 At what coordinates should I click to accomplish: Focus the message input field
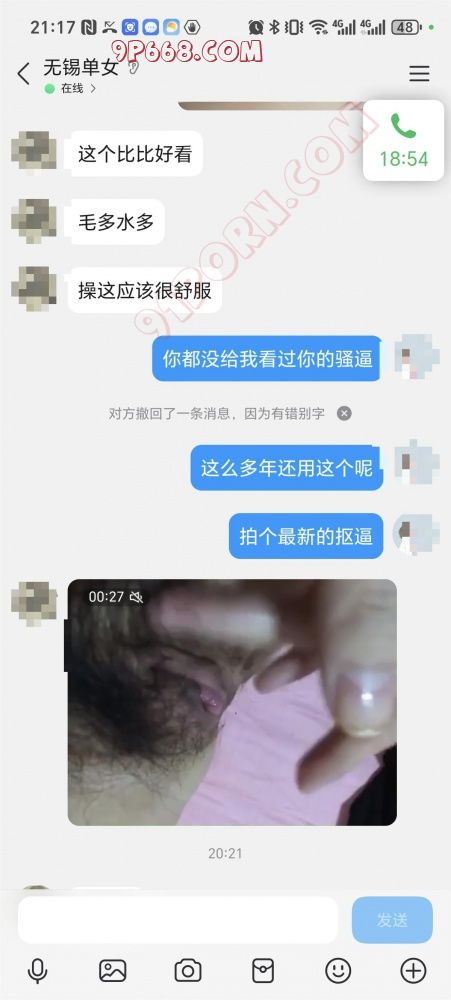coord(178,920)
